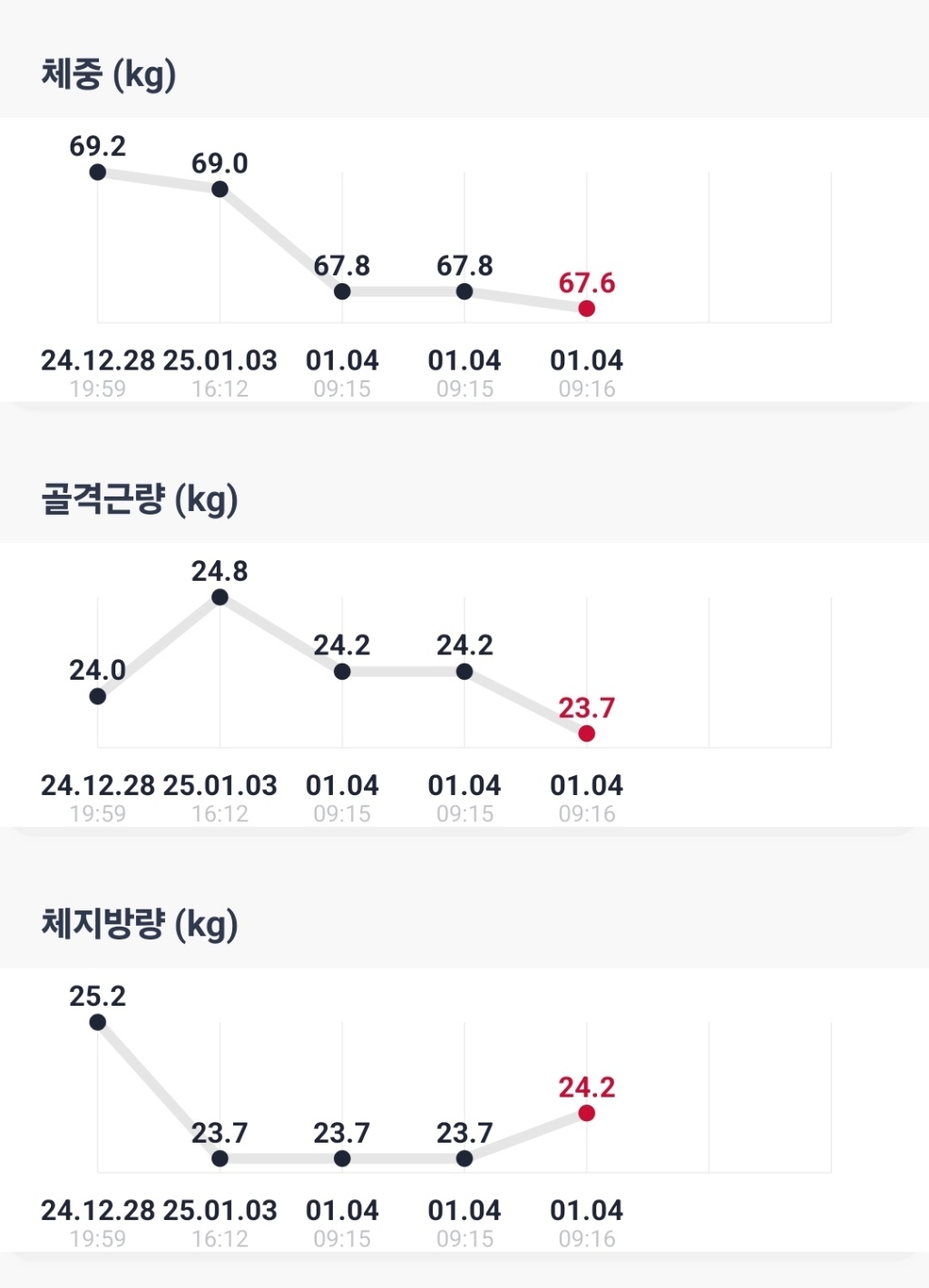This screenshot has width=929, height=1288.
Task: Select the 24.0 skeletal muscle data point
Action: click(x=98, y=696)
